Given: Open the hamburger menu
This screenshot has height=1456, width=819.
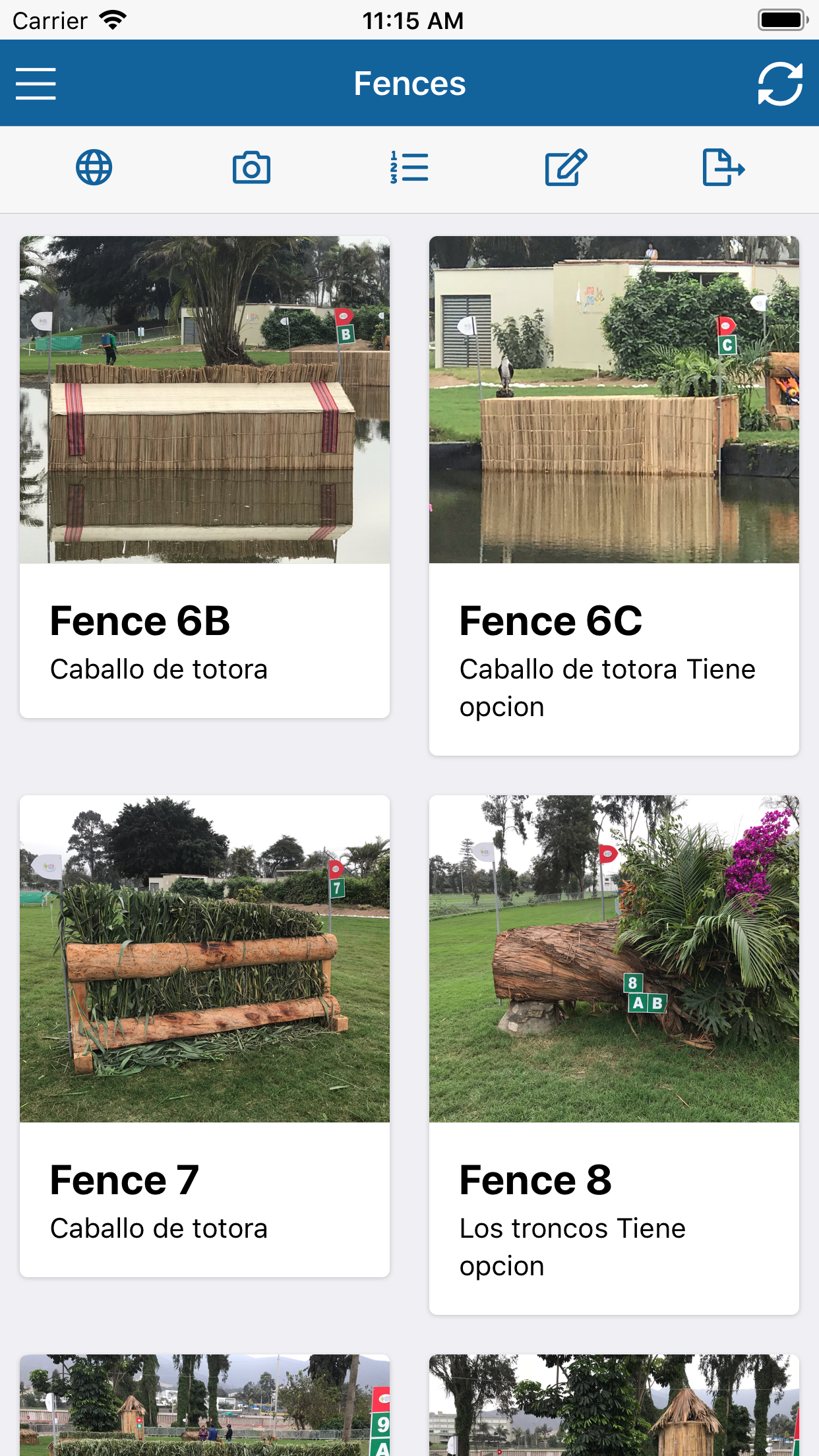Looking at the screenshot, I should (36, 84).
